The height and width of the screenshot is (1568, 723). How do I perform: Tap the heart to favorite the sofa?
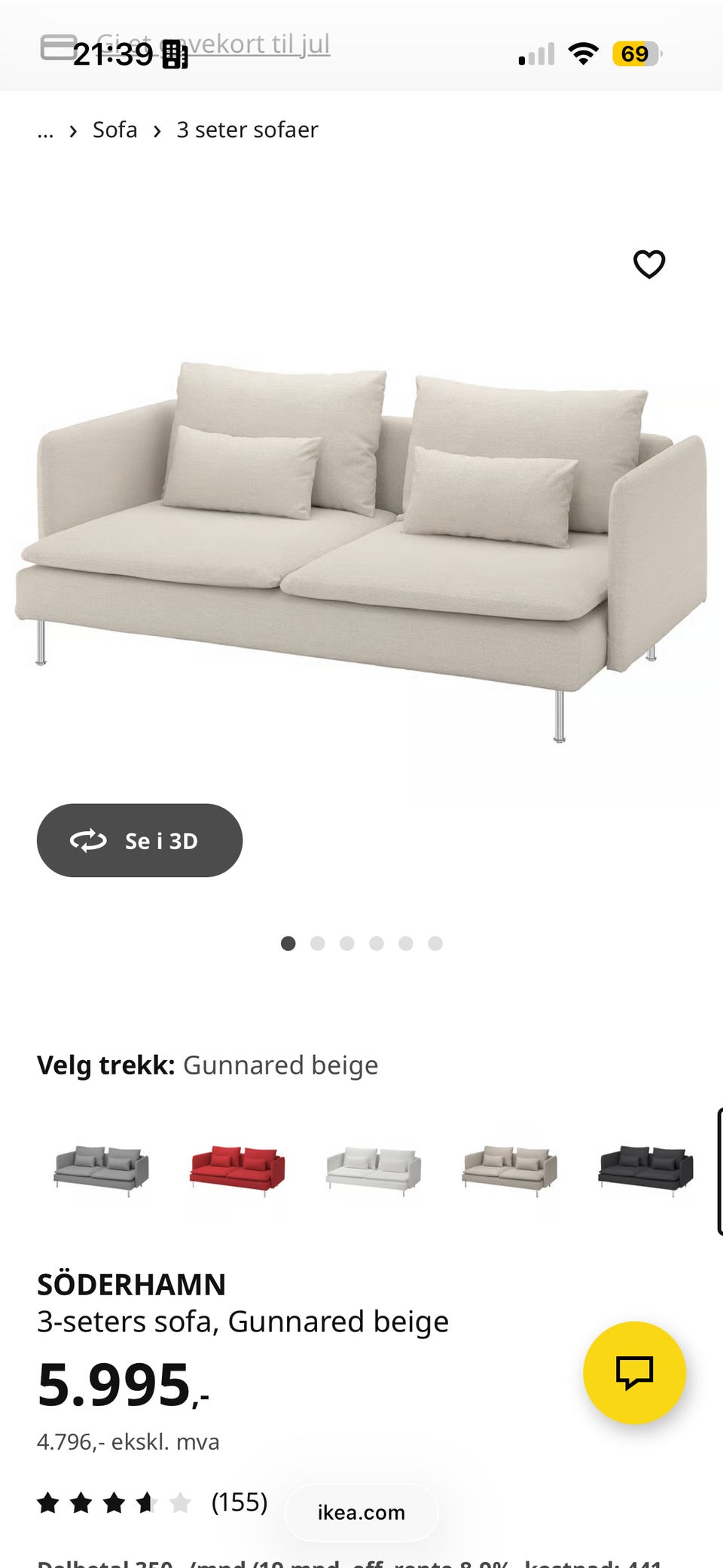tap(648, 264)
